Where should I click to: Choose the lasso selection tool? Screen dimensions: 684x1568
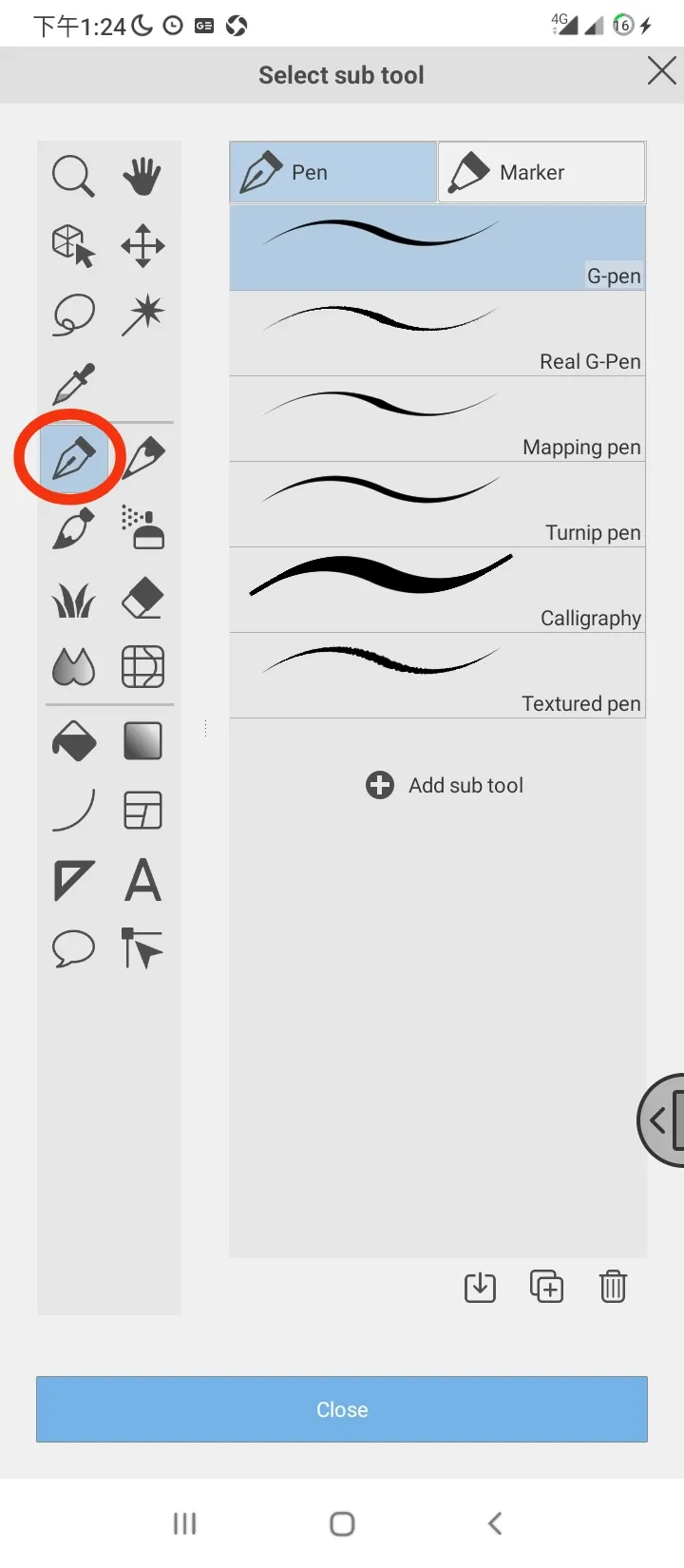(x=73, y=315)
